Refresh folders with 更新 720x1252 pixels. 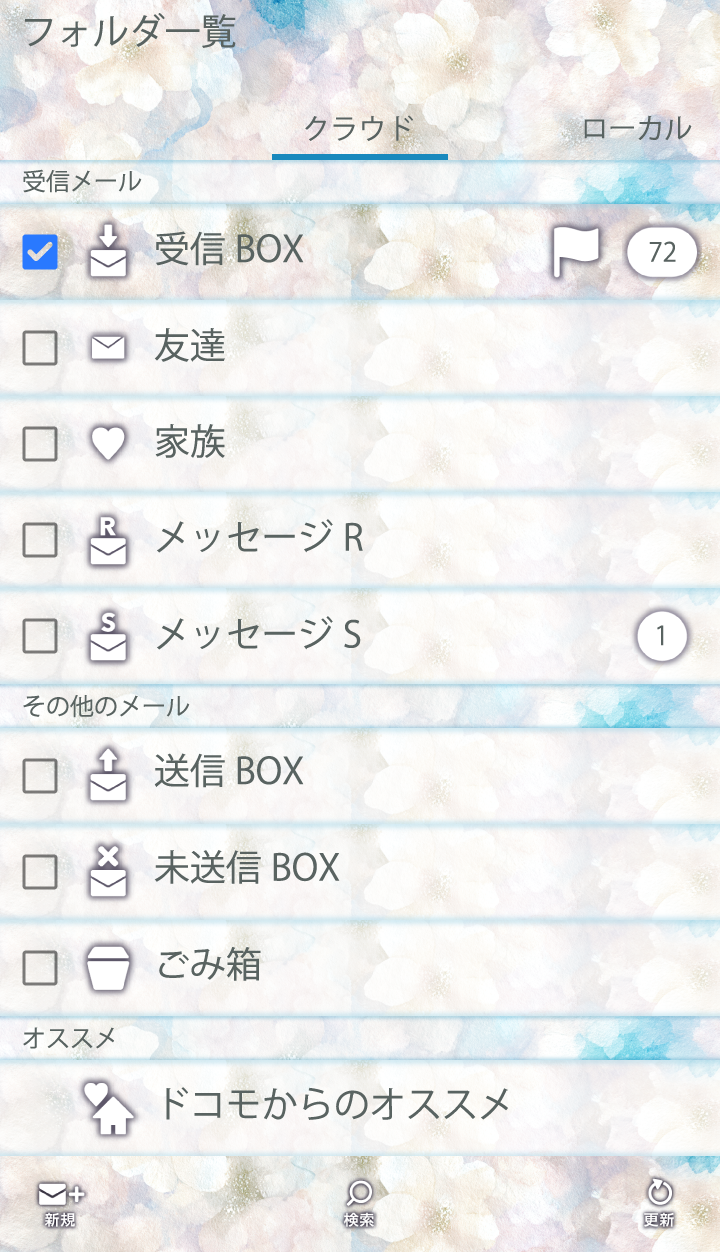[x=659, y=1203]
